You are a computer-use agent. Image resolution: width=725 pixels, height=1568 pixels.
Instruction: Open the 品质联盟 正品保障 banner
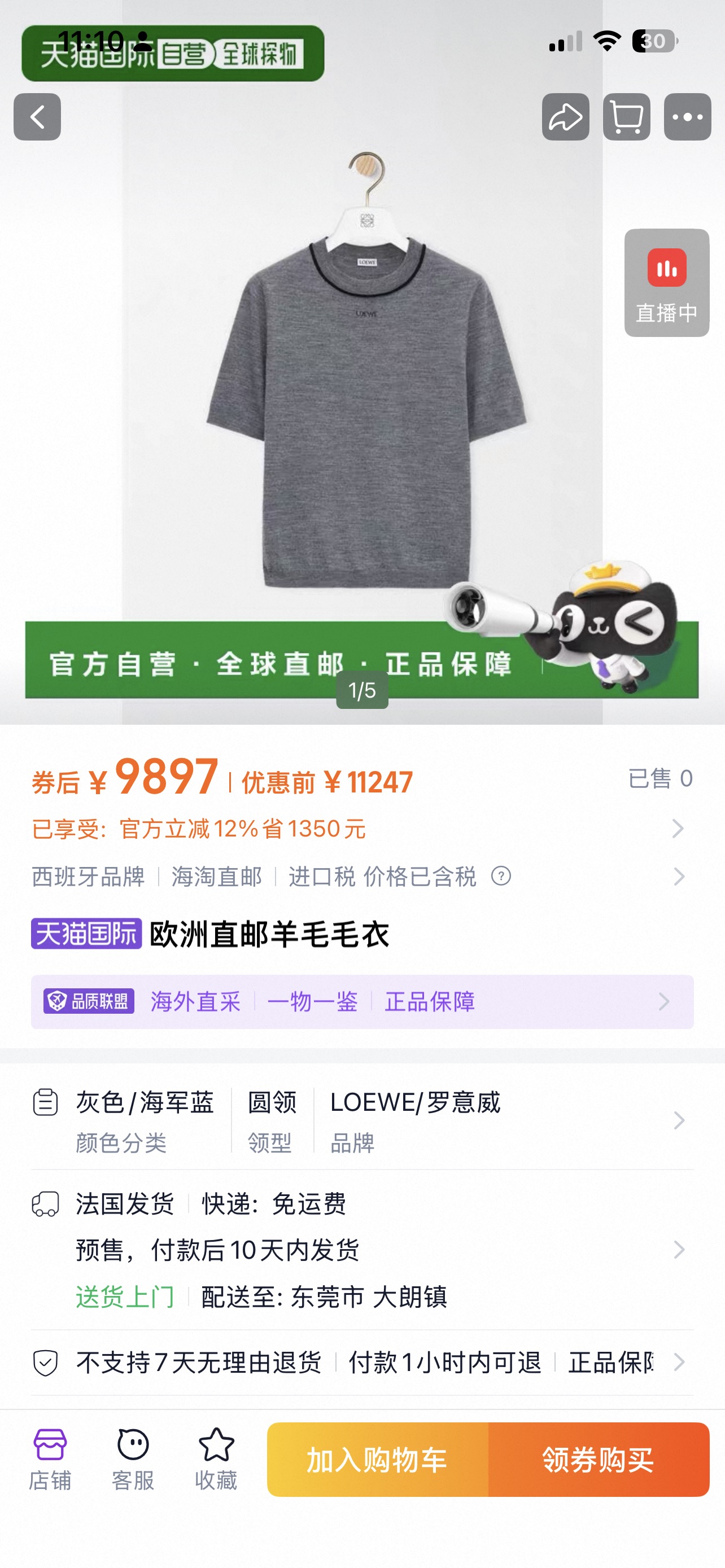pyautogui.click(x=361, y=1001)
